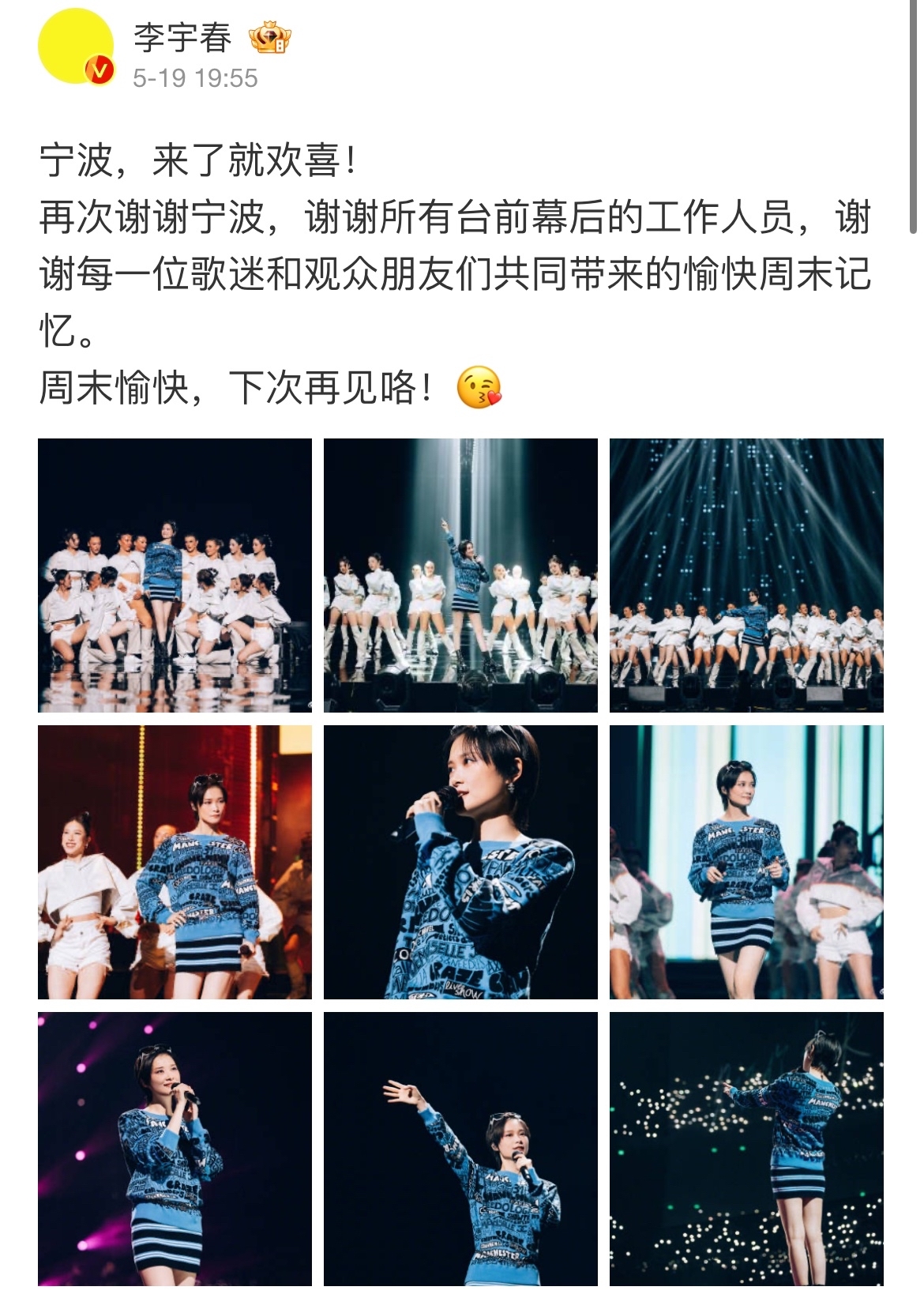This screenshot has width=924, height=1313.
Task: Open third photo with wide stage lights
Action: tap(746, 575)
